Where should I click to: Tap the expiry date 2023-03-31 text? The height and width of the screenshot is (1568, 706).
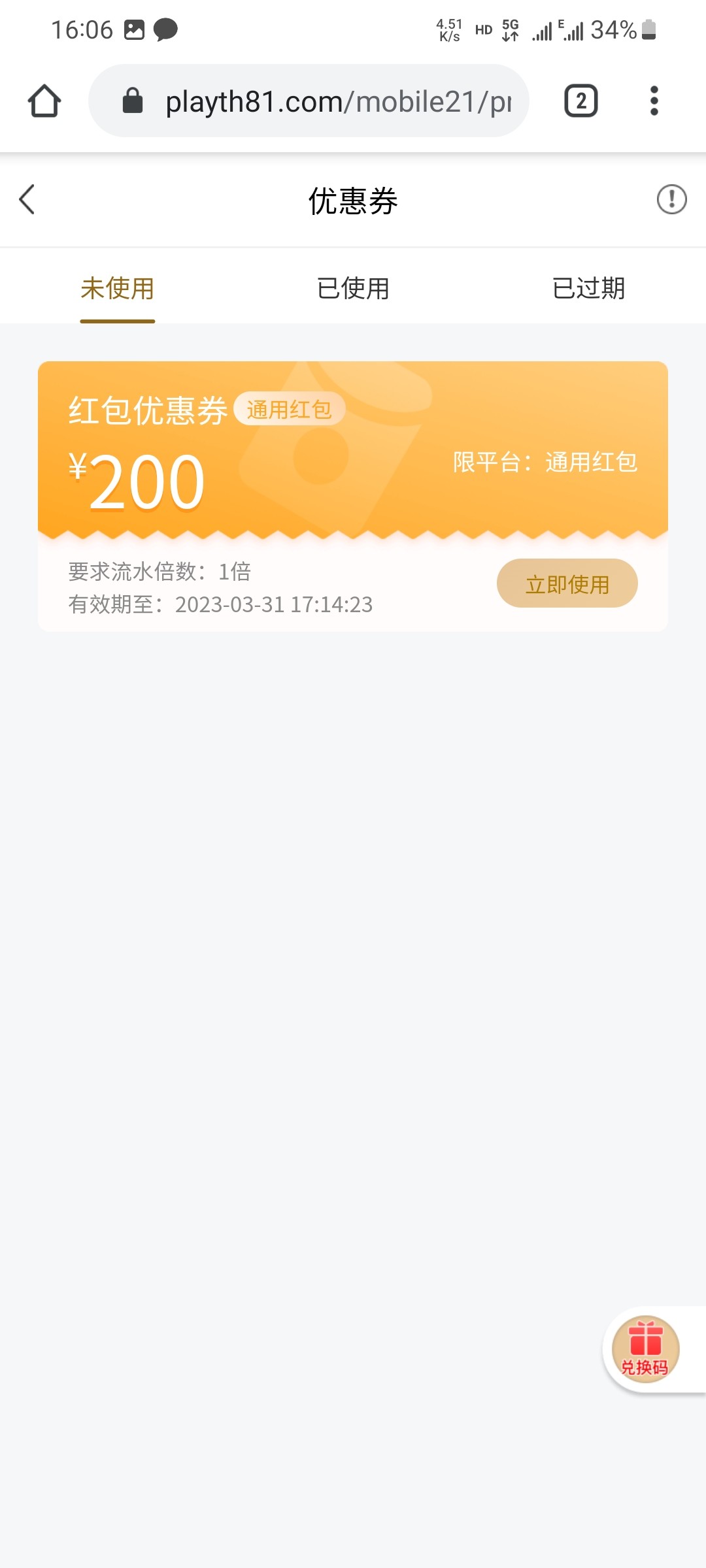[275, 604]
